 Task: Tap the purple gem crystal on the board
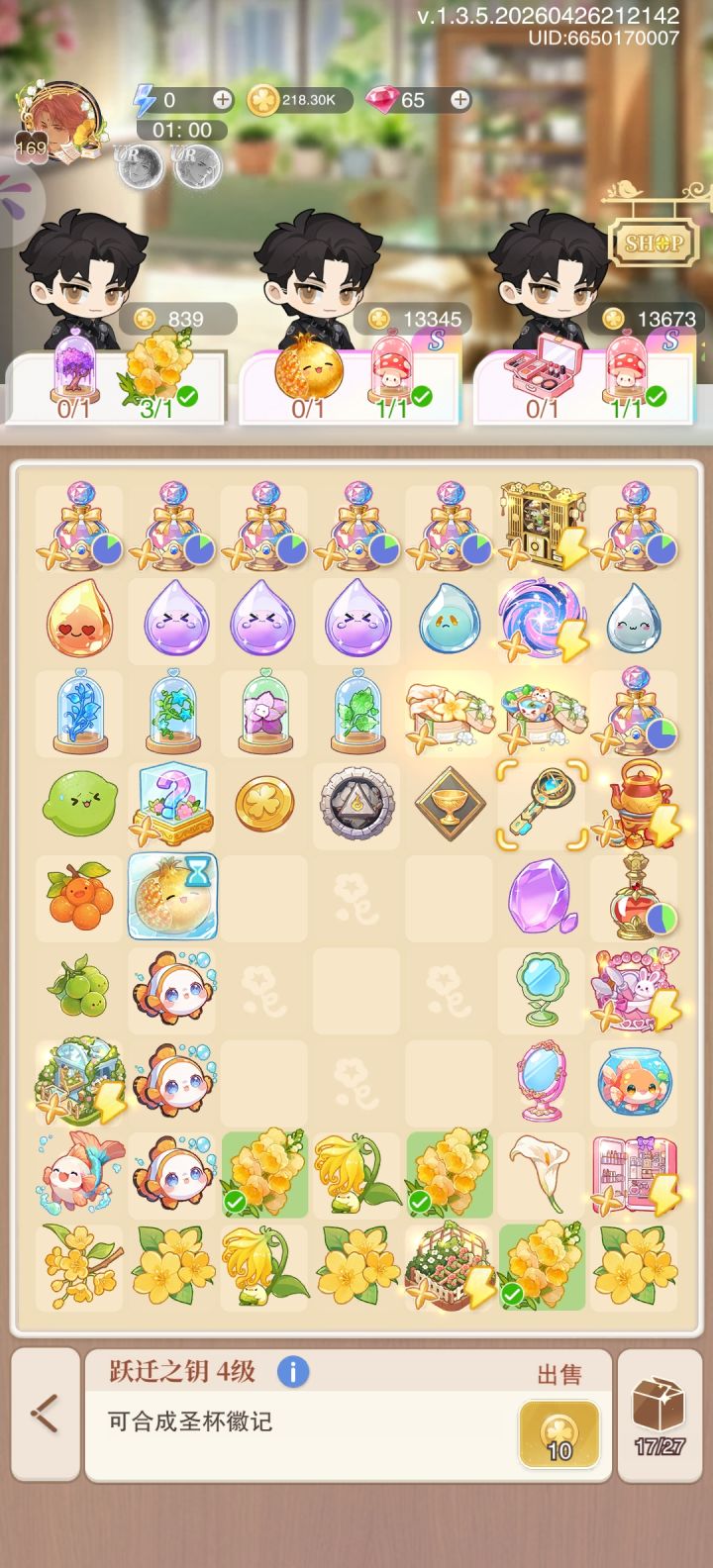click(541, 899)
